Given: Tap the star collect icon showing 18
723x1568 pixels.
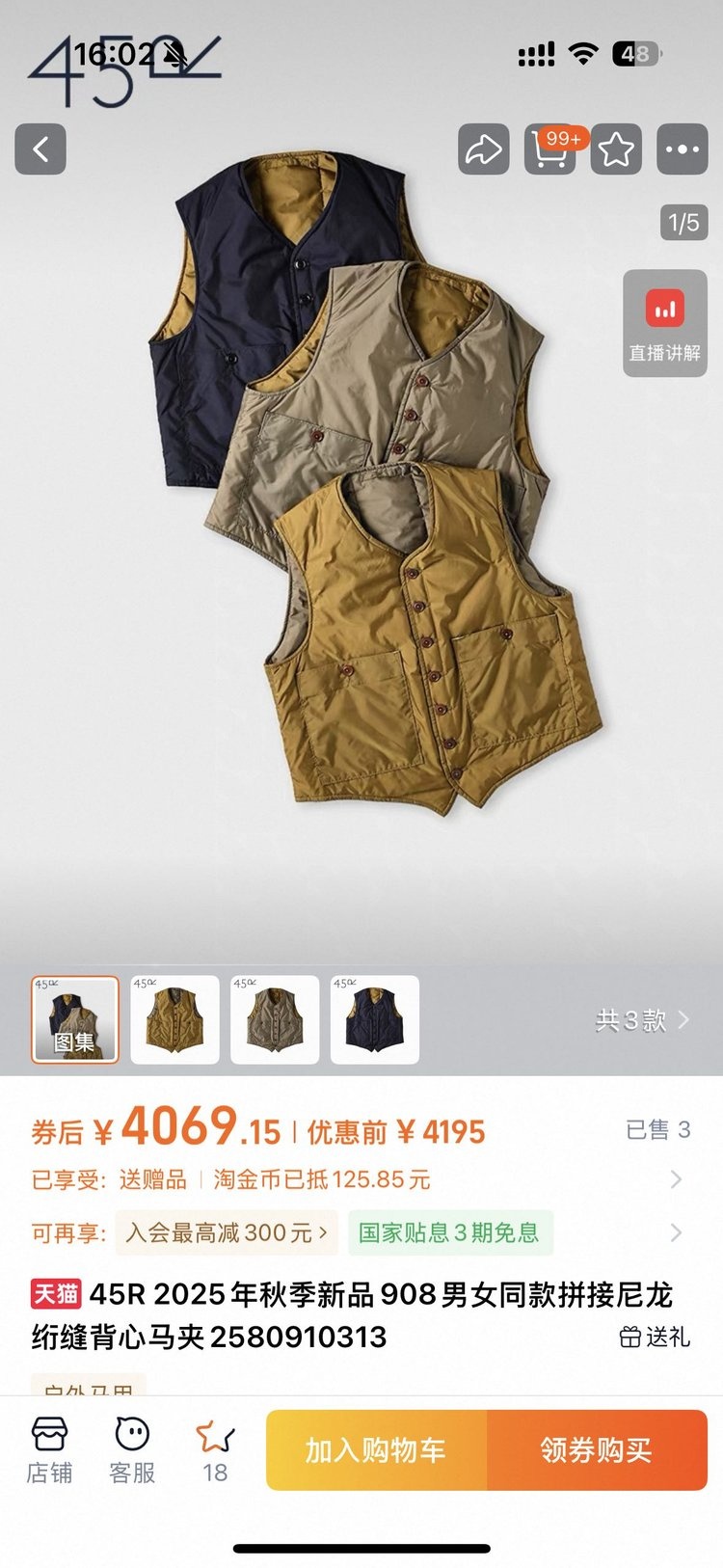Looking at the screenshot, I should (215, 1449).
